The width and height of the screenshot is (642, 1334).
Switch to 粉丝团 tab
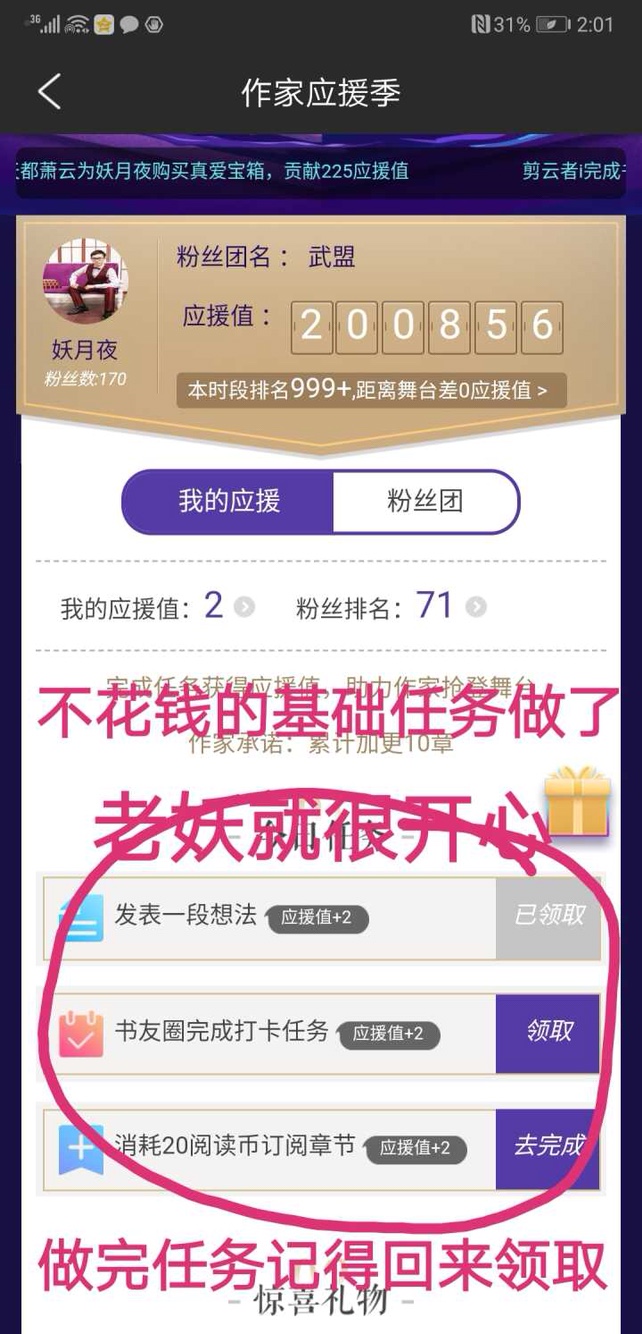425,501
